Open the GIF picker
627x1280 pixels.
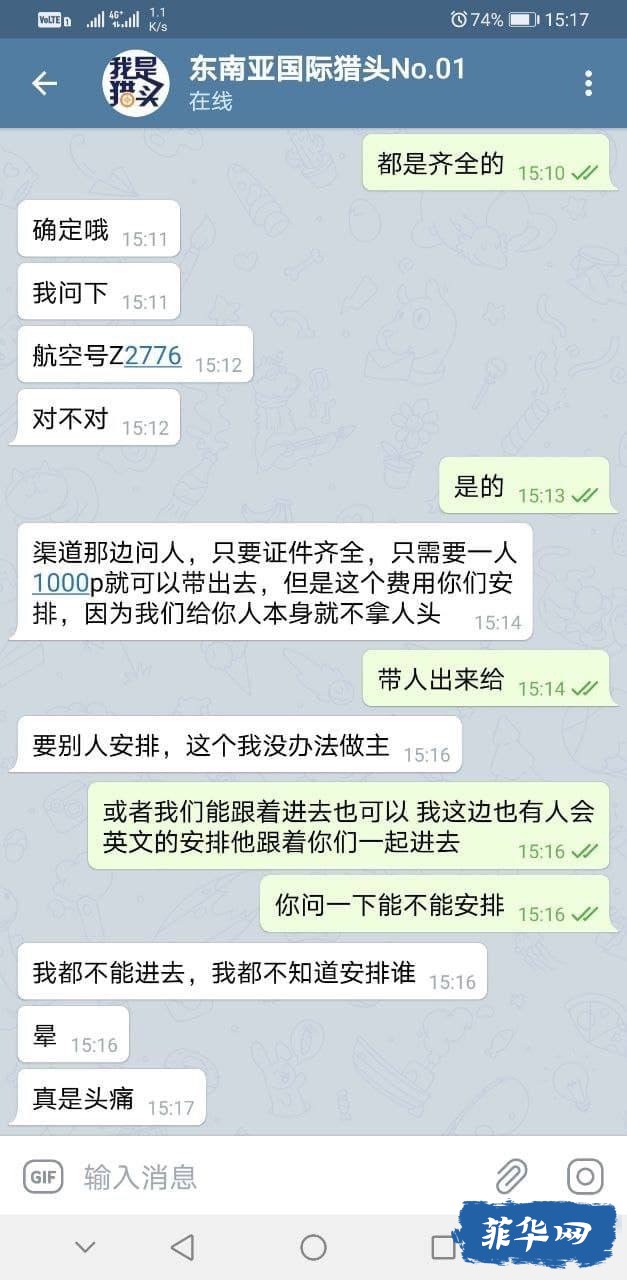(x=42, y=1177)
